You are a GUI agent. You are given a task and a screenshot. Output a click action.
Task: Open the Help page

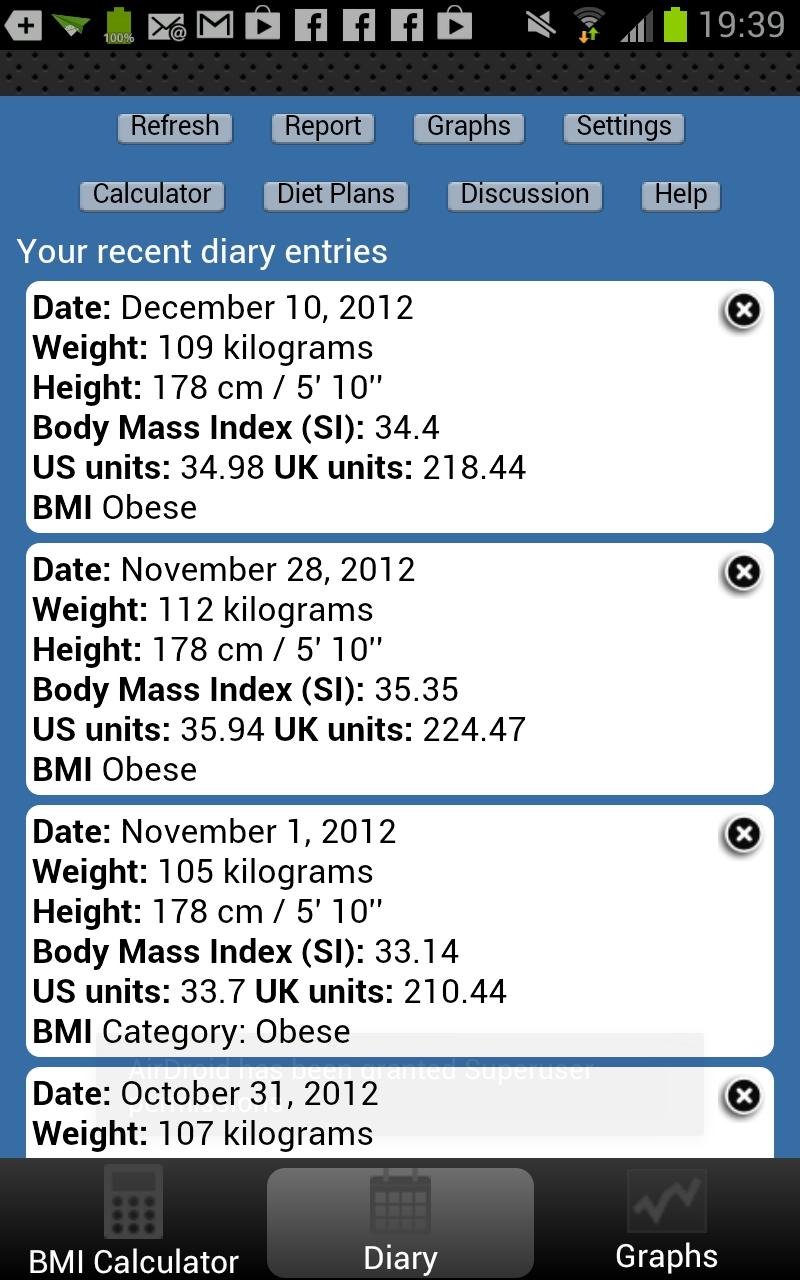pyautogui.click(x=681, y=195)
